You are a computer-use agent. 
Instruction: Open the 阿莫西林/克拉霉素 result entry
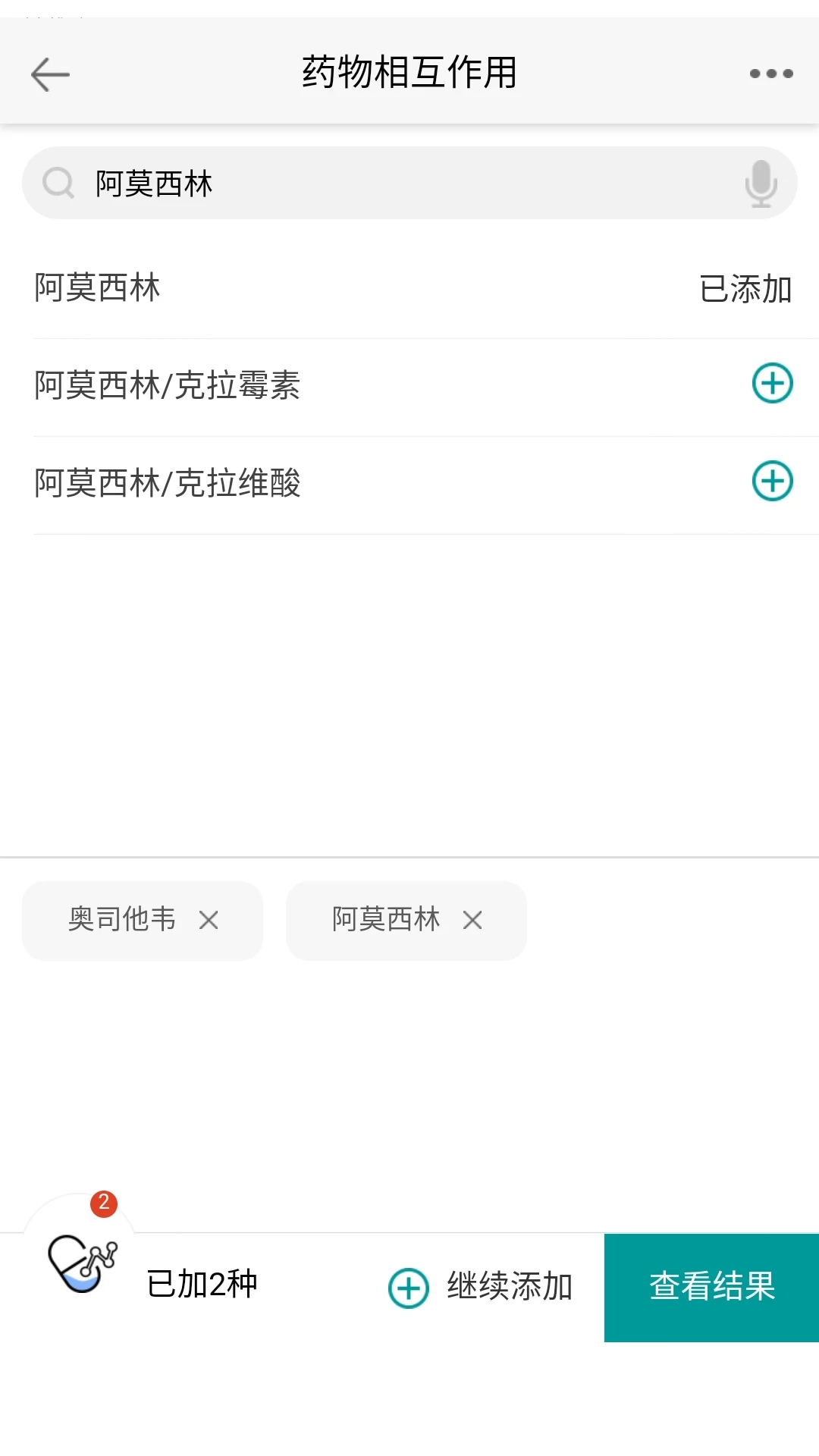(303, 385)
